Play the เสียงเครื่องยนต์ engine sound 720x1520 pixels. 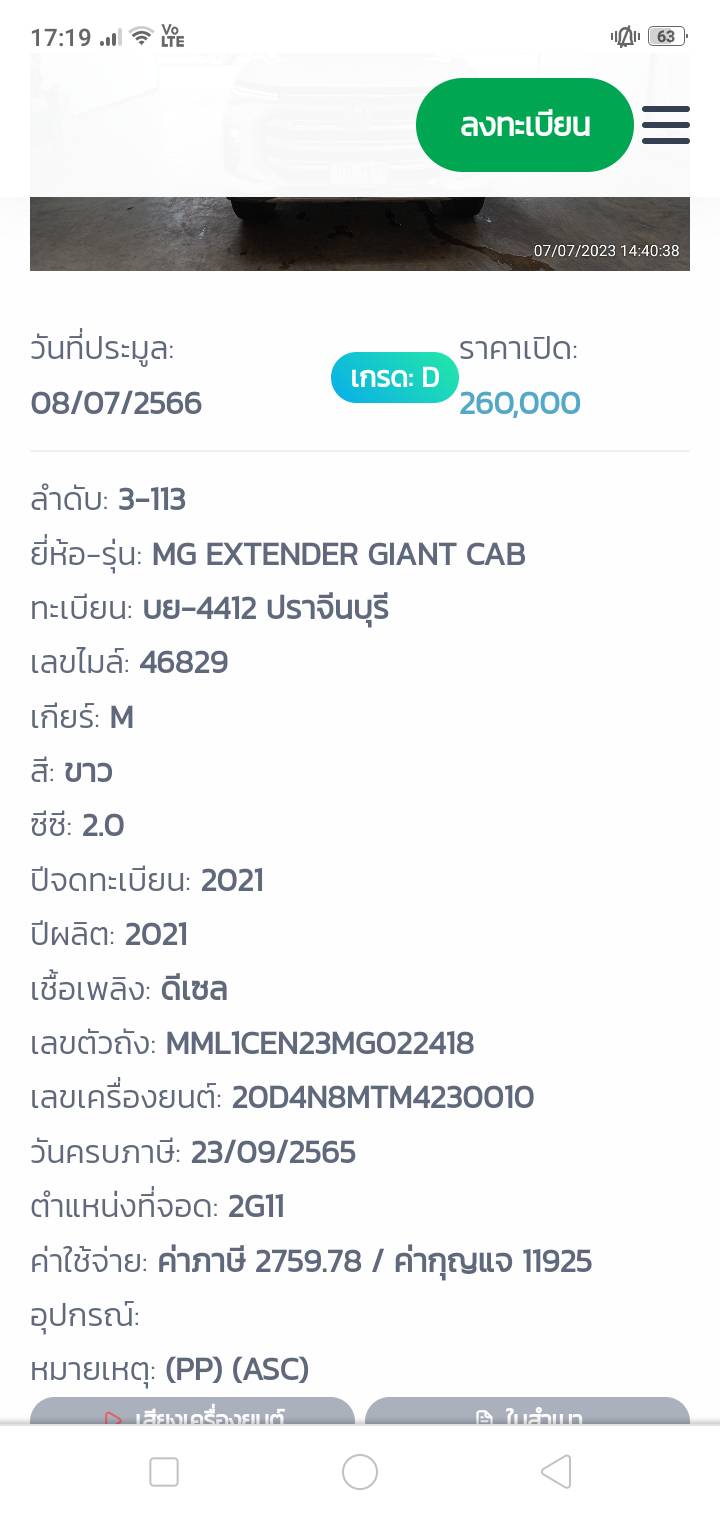coord(192,1412)
